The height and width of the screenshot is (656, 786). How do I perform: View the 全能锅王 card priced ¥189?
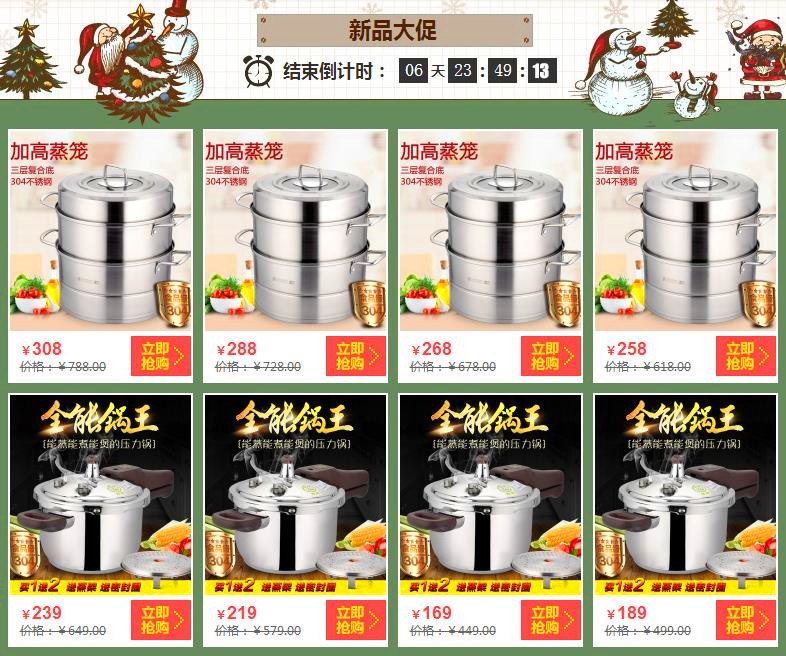(685, 495)
